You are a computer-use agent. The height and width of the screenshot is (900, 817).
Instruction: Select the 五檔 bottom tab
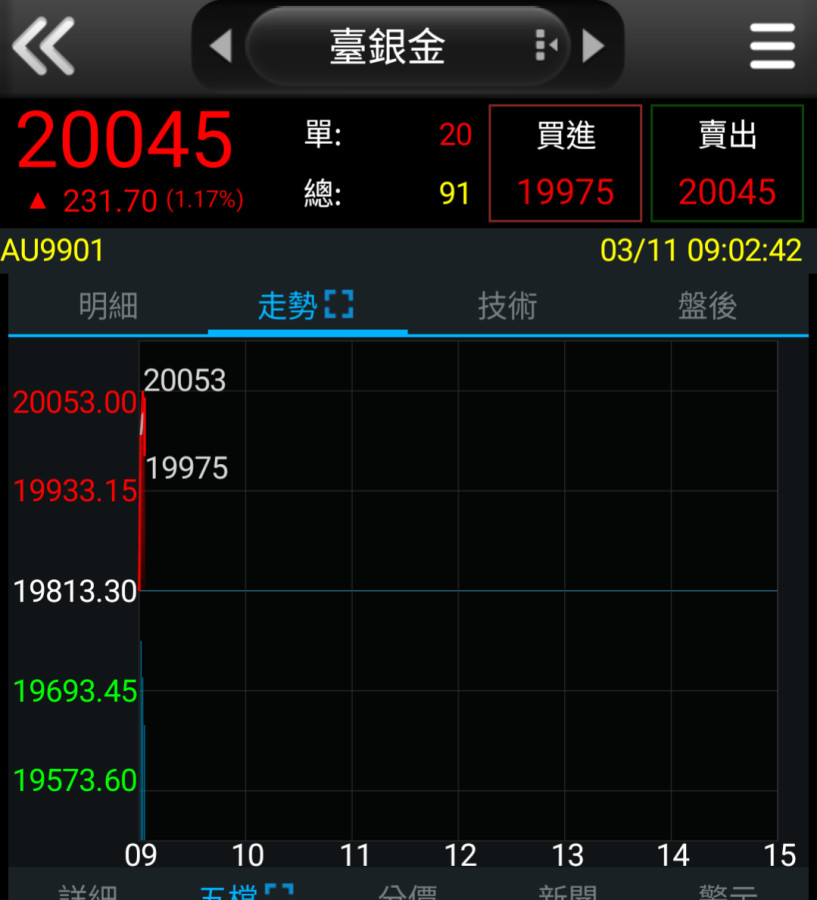pyautogui.click(x=245, y=892)
